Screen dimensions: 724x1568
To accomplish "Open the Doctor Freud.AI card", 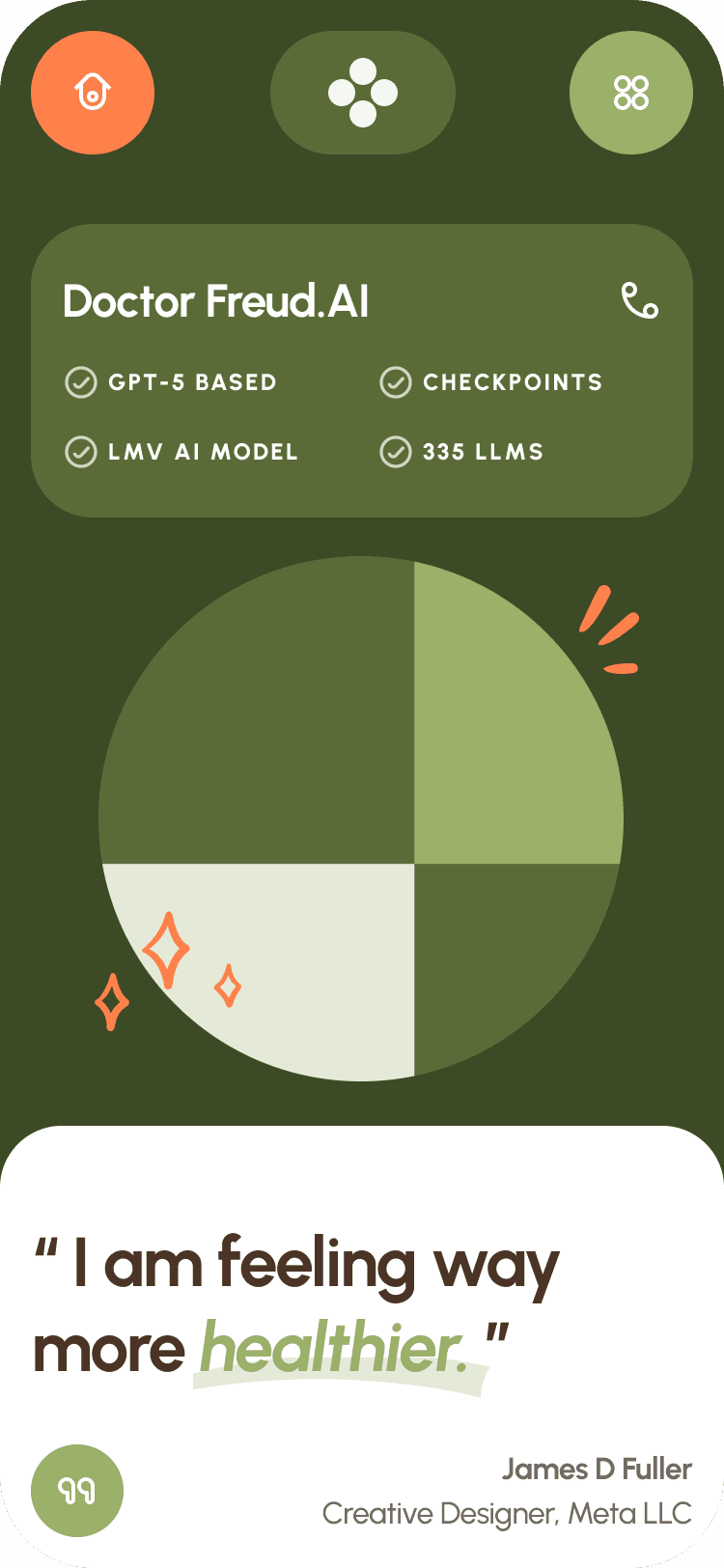I will [216, 301].
